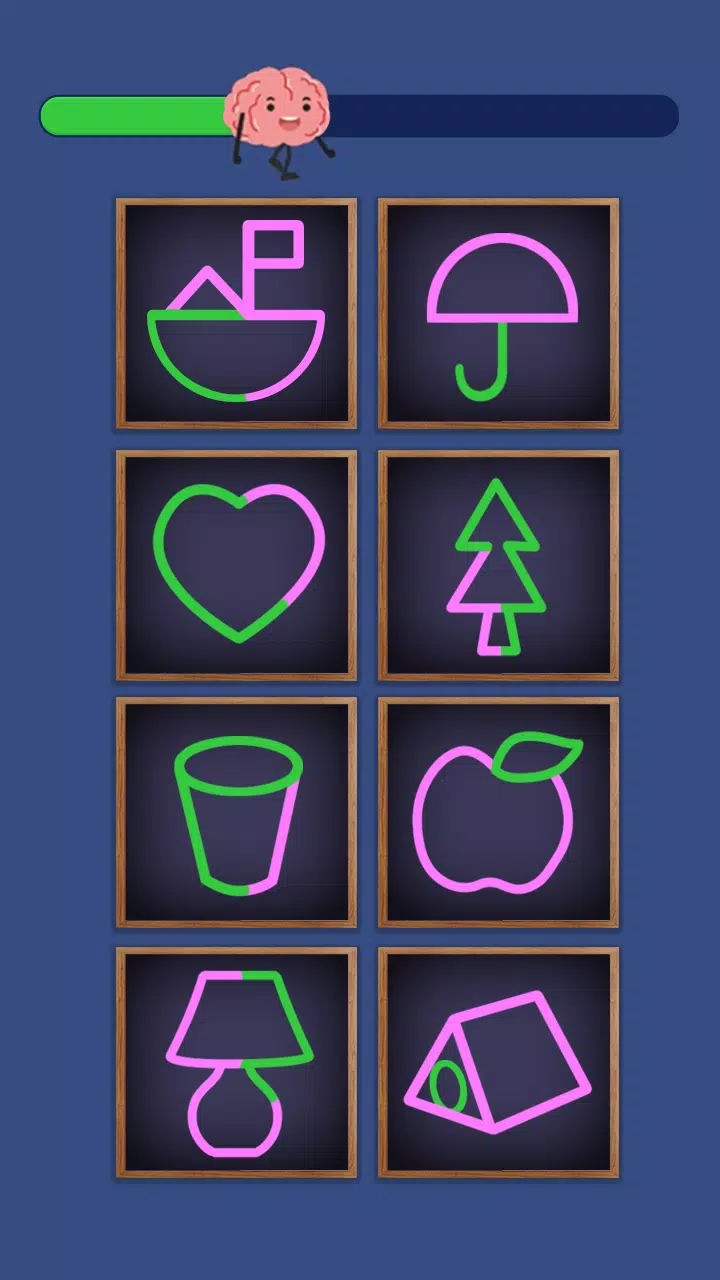The height and width of the screenshot is (1280, 720).
Task: Select the boat with flag drawing
Action: coord(237,314)
